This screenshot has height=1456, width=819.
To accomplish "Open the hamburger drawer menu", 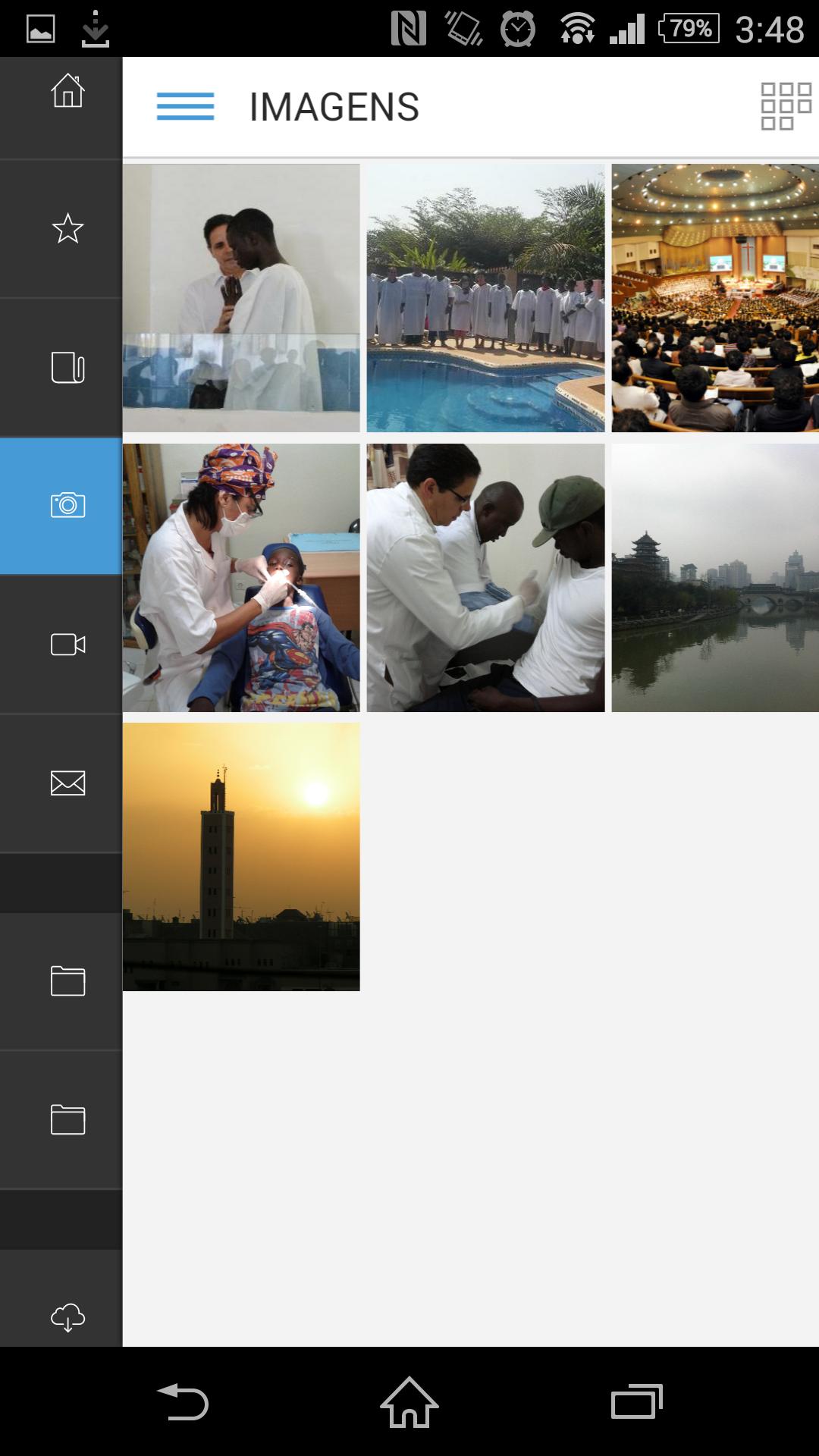I will (x=185, y=106).
